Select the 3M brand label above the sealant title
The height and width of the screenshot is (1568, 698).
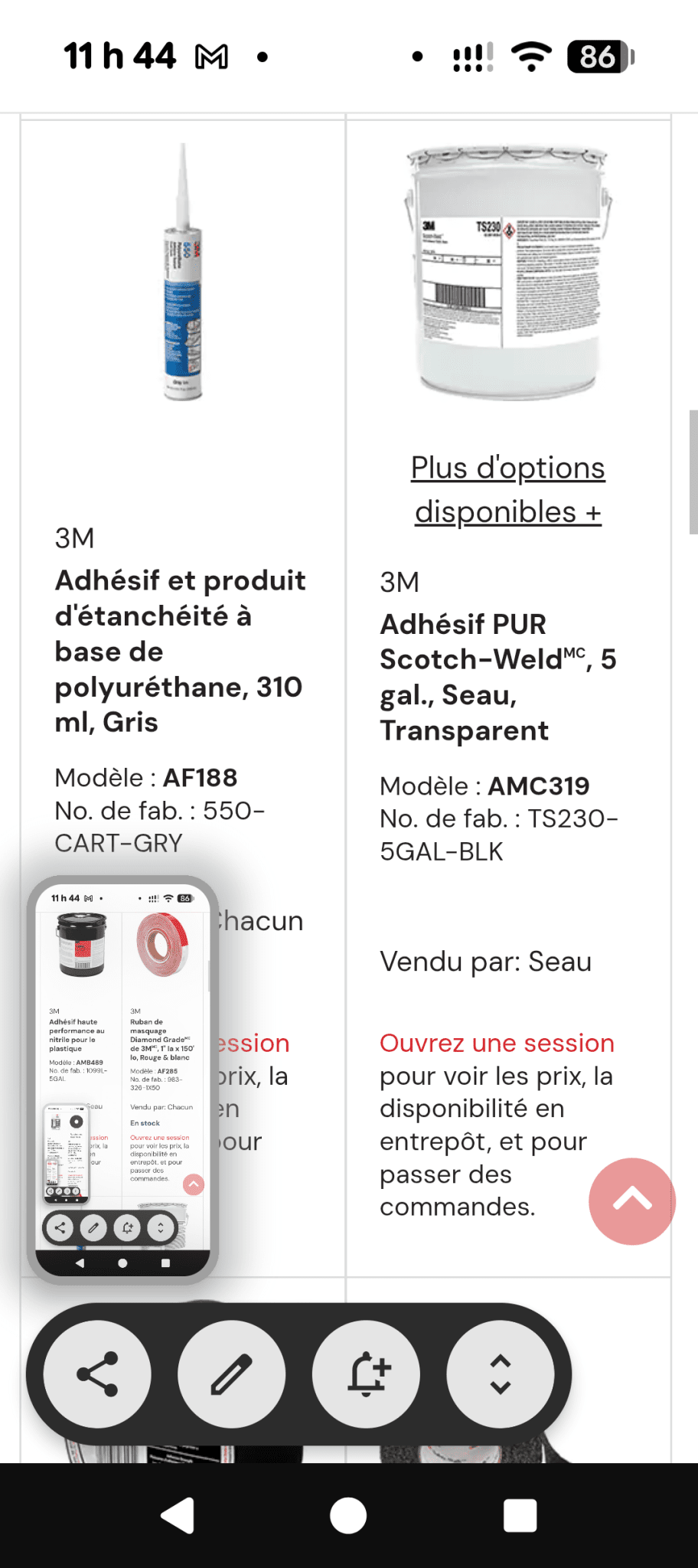tap(74, 538)
